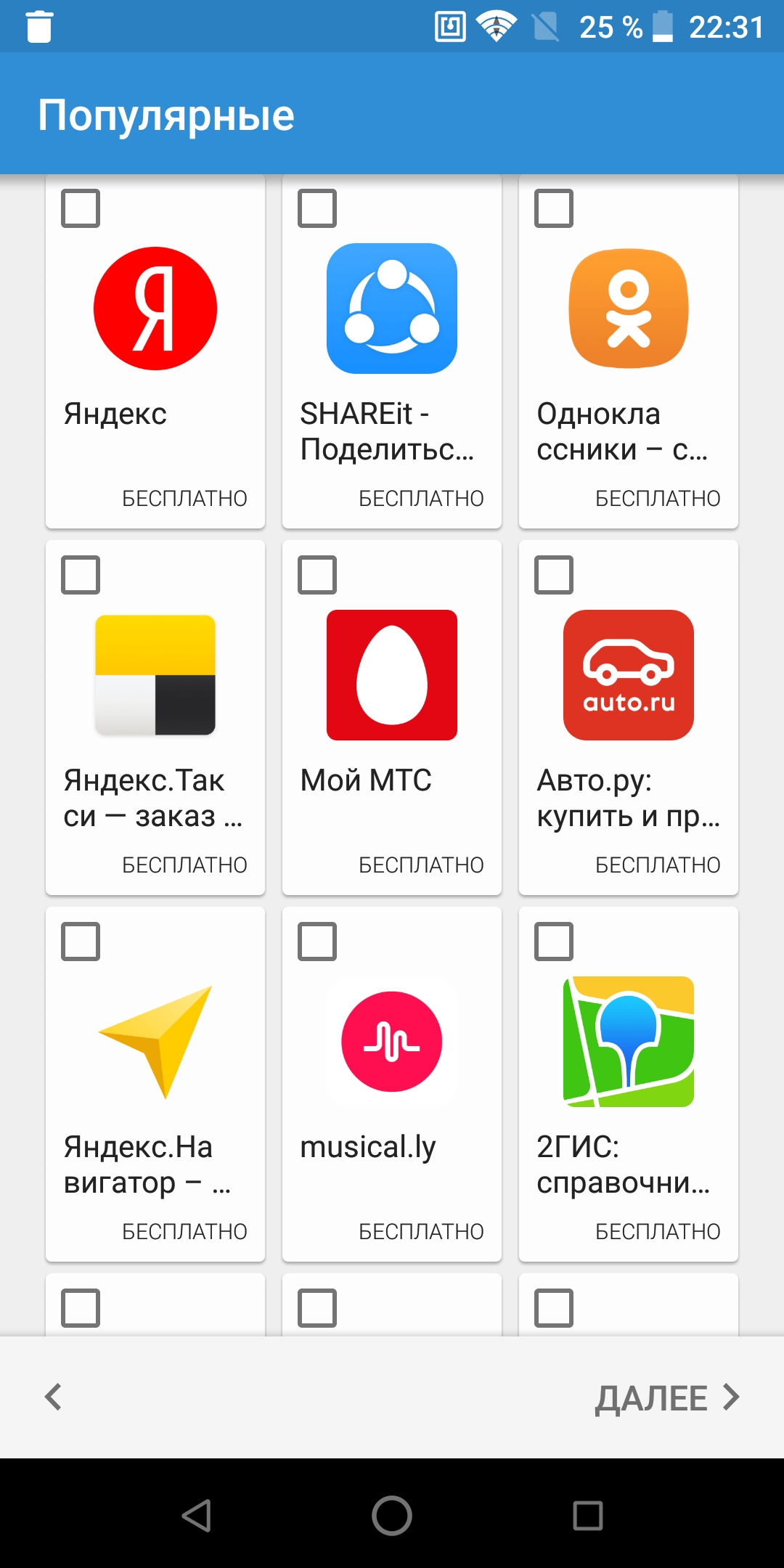Go back with the left chevron
Screen dimensions: 784x1568
53,1397
